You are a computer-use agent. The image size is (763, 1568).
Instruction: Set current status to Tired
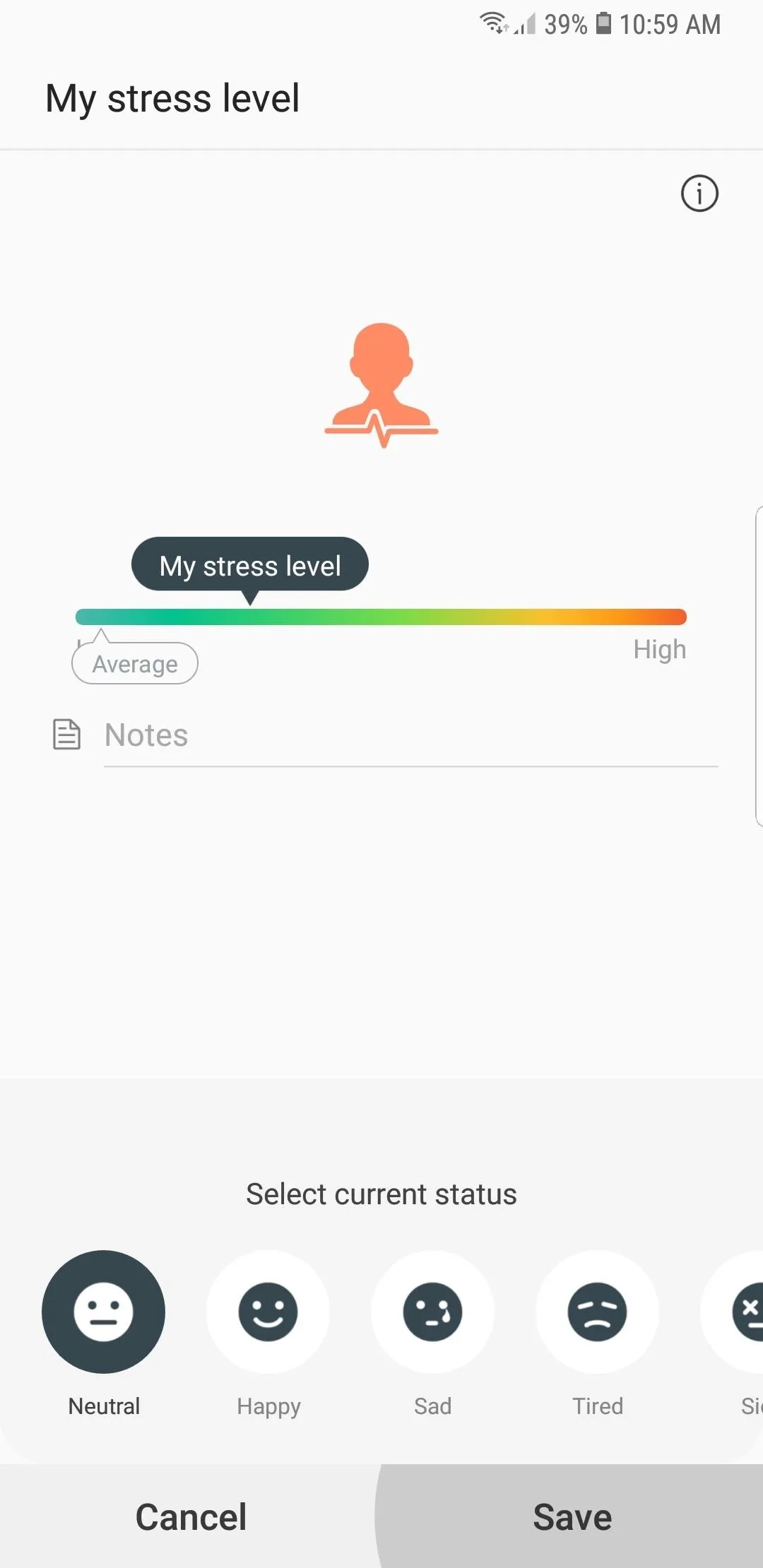pos(597,1312)
